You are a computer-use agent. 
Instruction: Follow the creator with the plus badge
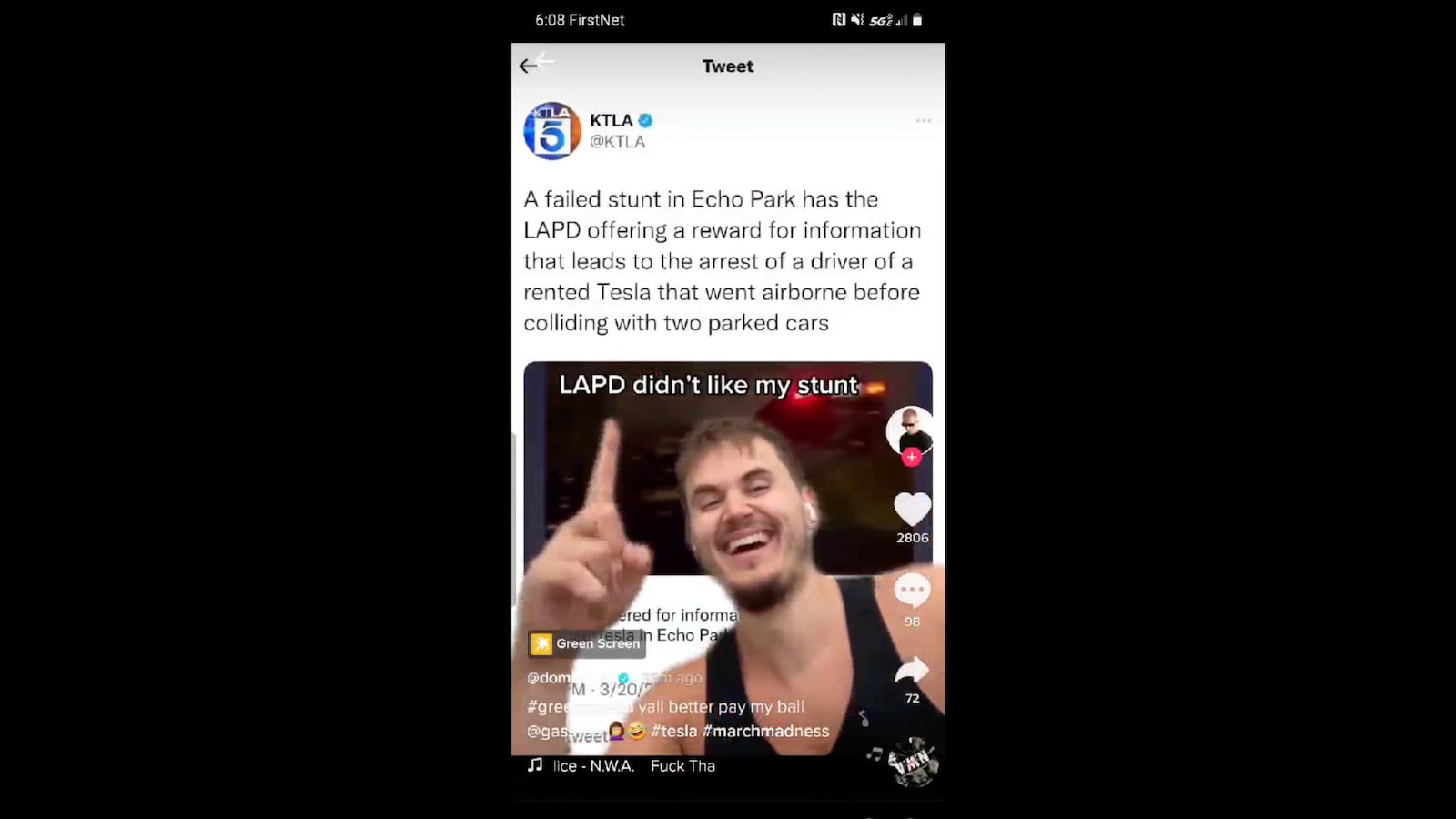(x=911, y=458)
